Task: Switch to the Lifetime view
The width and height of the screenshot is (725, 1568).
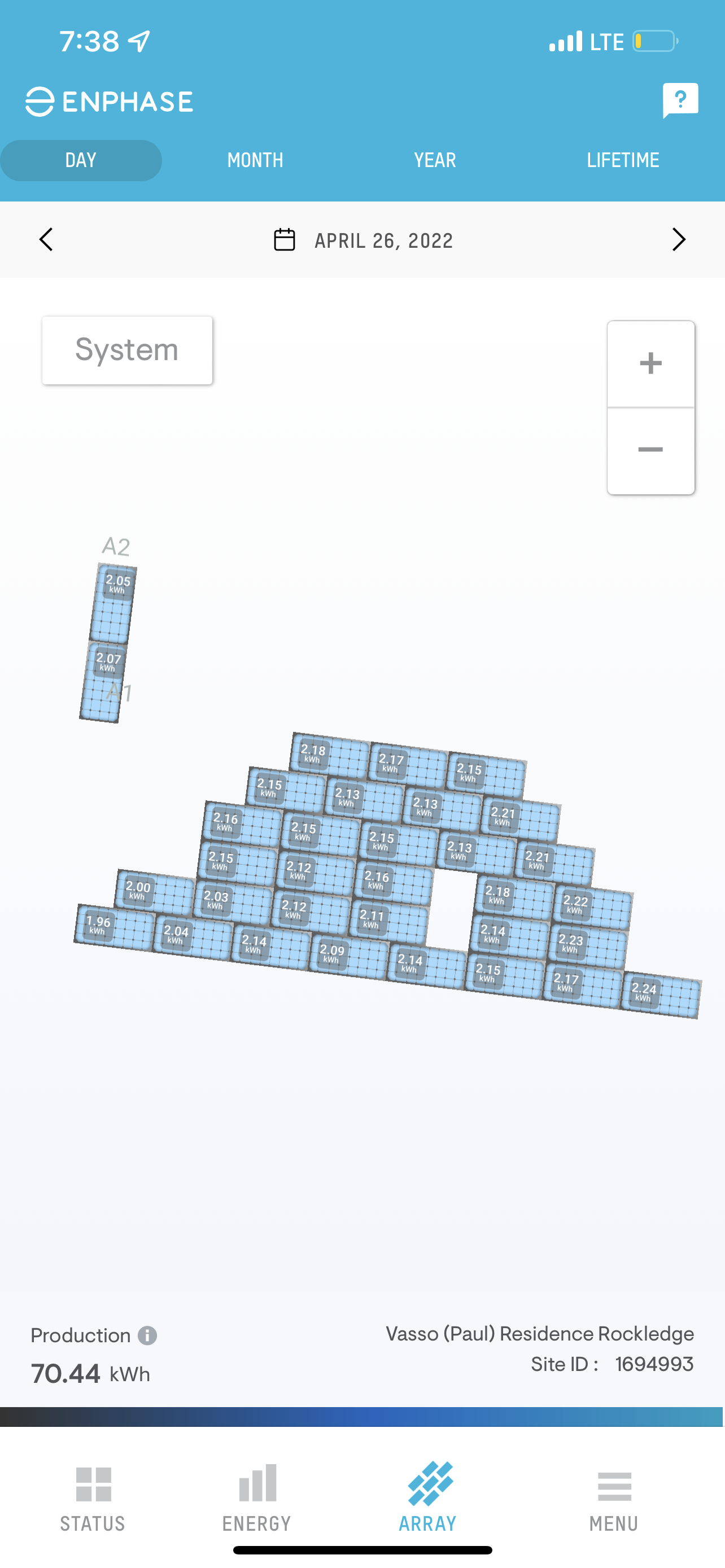Action: click(x=623, y=160)
